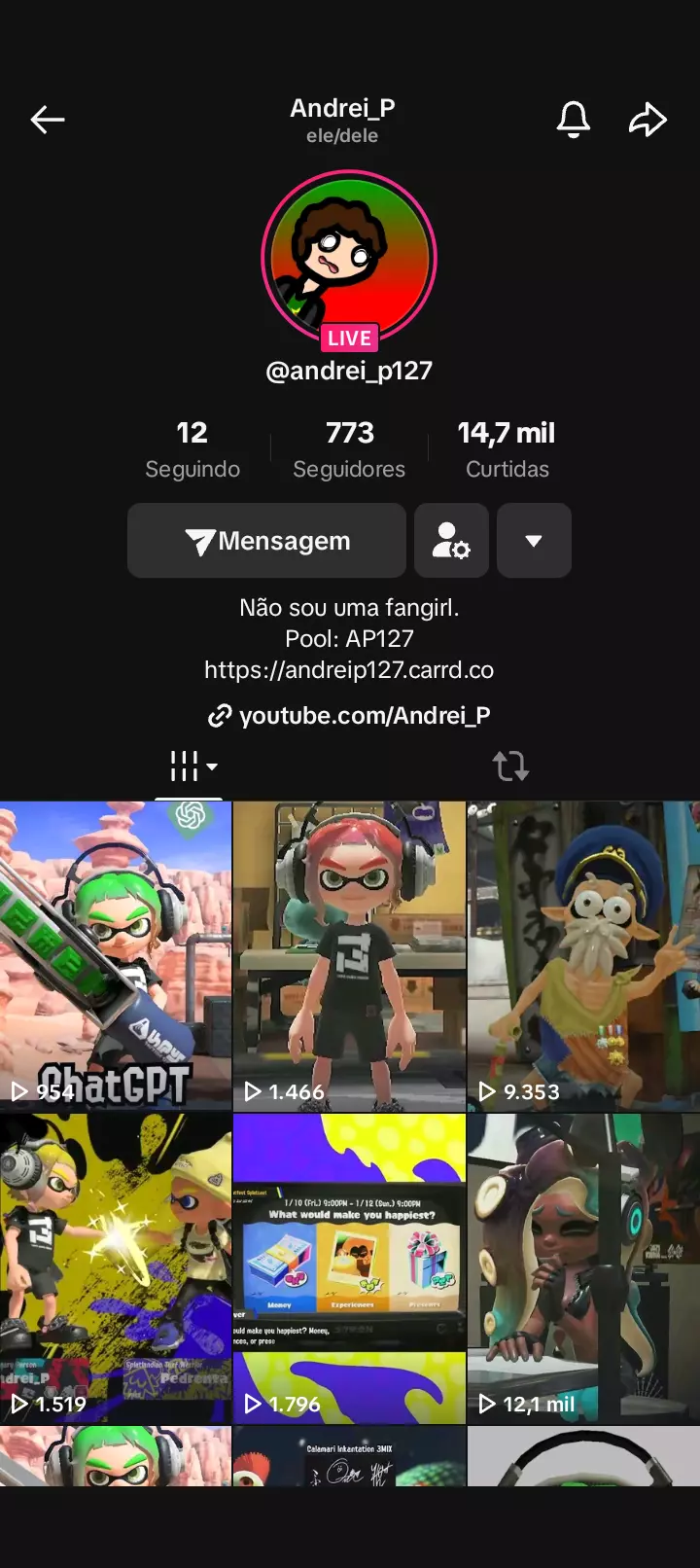The height and width of the screenshot is (1568, 700).
Task: Switch to the videos grid tab
Action: tap(192, 766)
